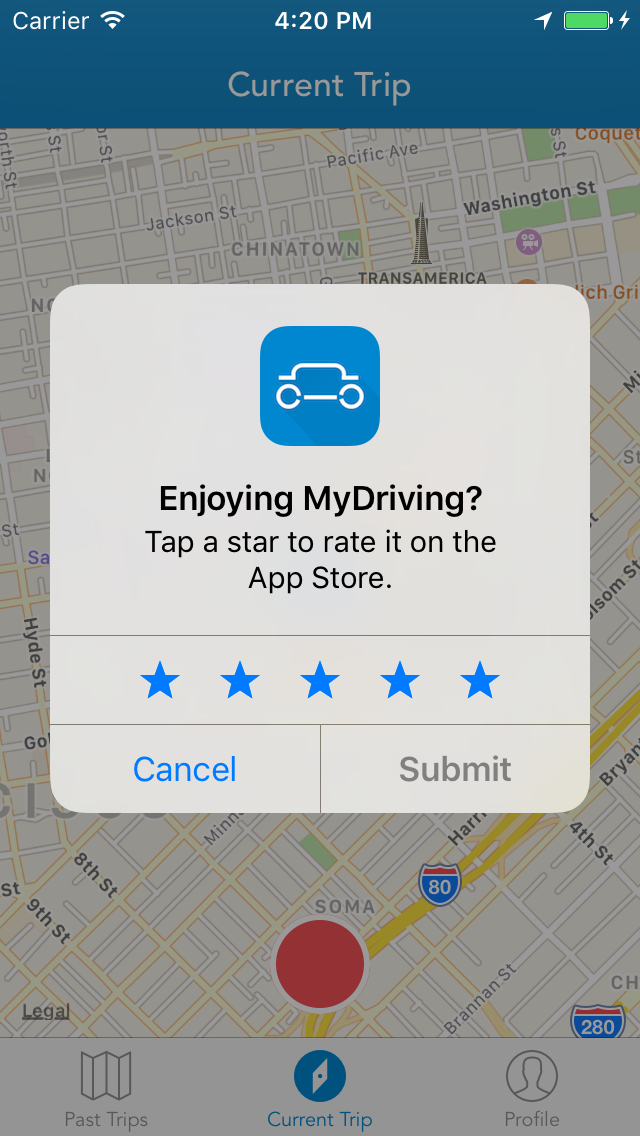The image size is (640, 1136).
Task: Give MyDriving a two-star rating
Action: (x=240, y=681)
